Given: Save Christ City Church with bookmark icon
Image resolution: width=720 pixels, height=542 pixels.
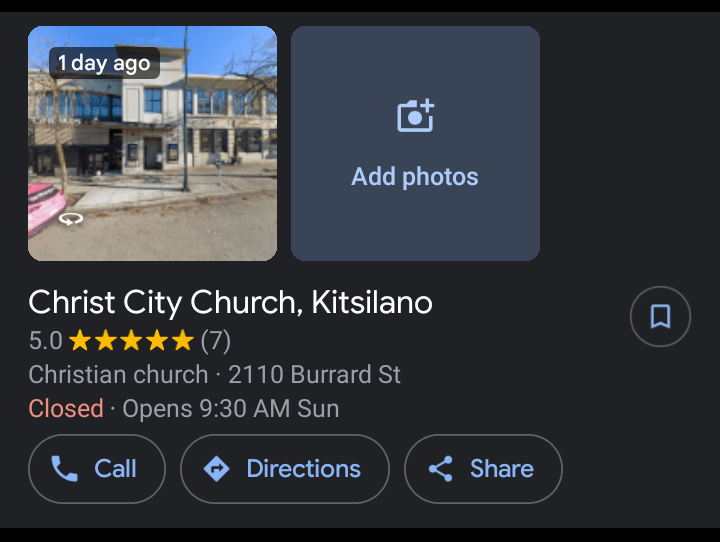Looking at the screenshot, I should click(660, 317).
